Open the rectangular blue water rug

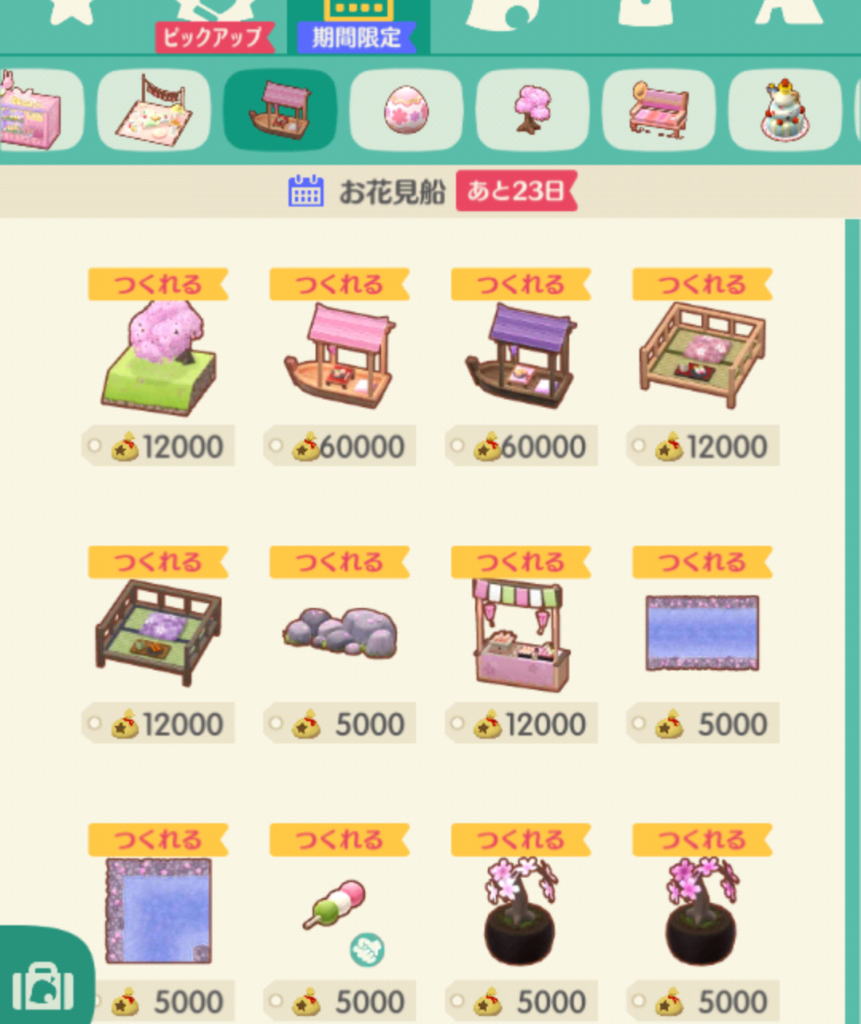702,632
